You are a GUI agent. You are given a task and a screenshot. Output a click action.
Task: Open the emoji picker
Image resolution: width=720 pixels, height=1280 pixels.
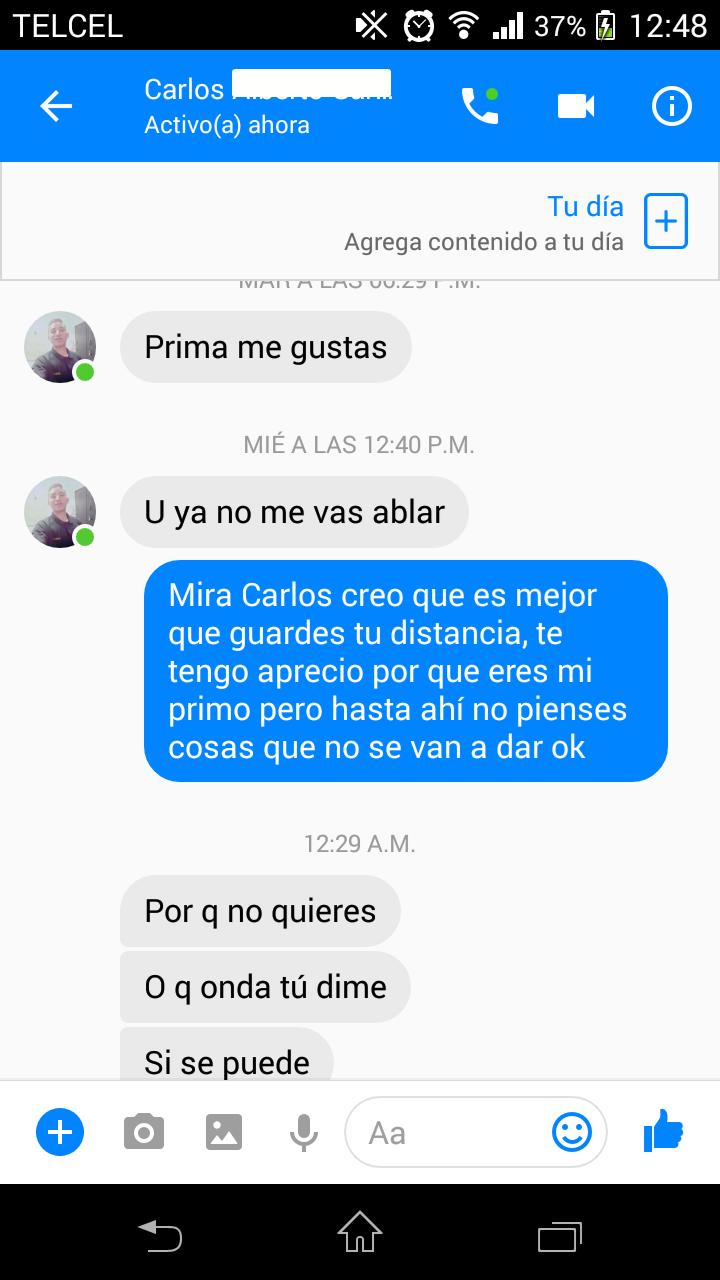click(572, 1132)
